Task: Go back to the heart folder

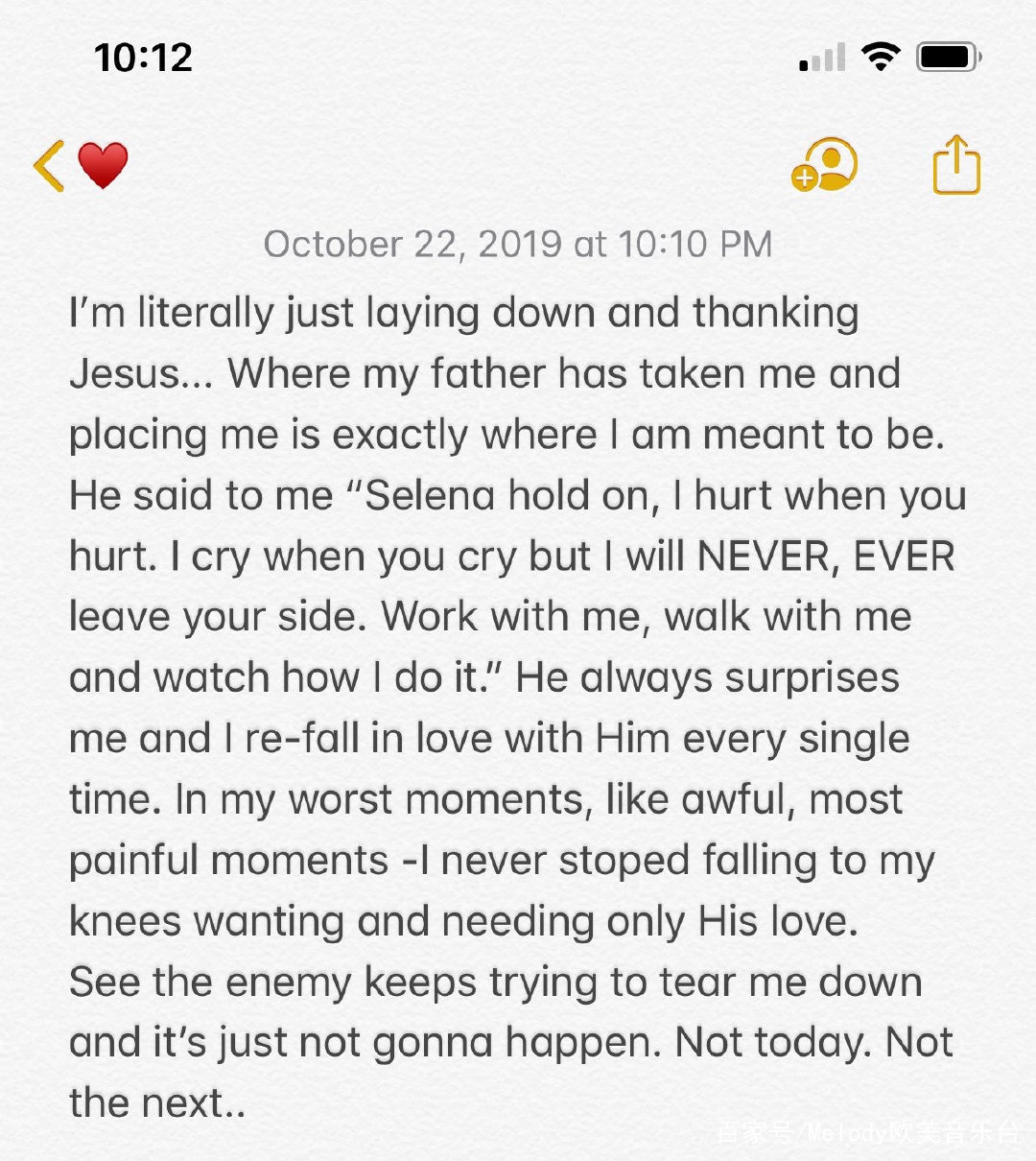Action: 80,165
